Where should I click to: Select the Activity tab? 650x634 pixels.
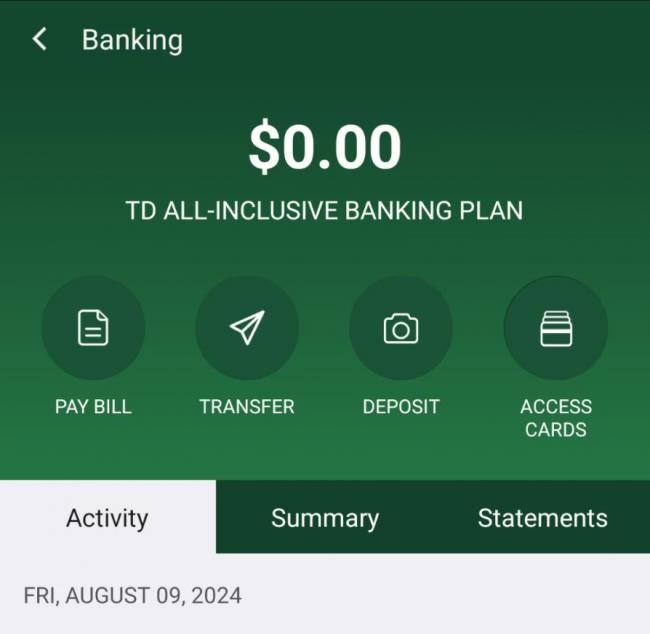tap(107, 518)
